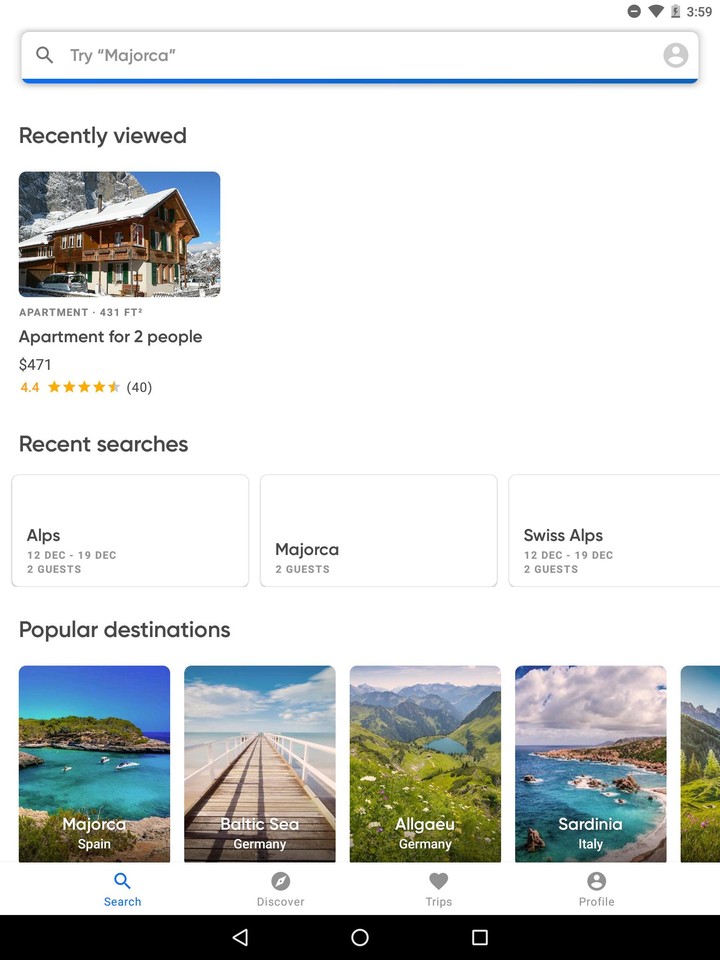Open Discover with the compass icon
The height and width of the screenshot is (960, 720).
pos(280,888)
